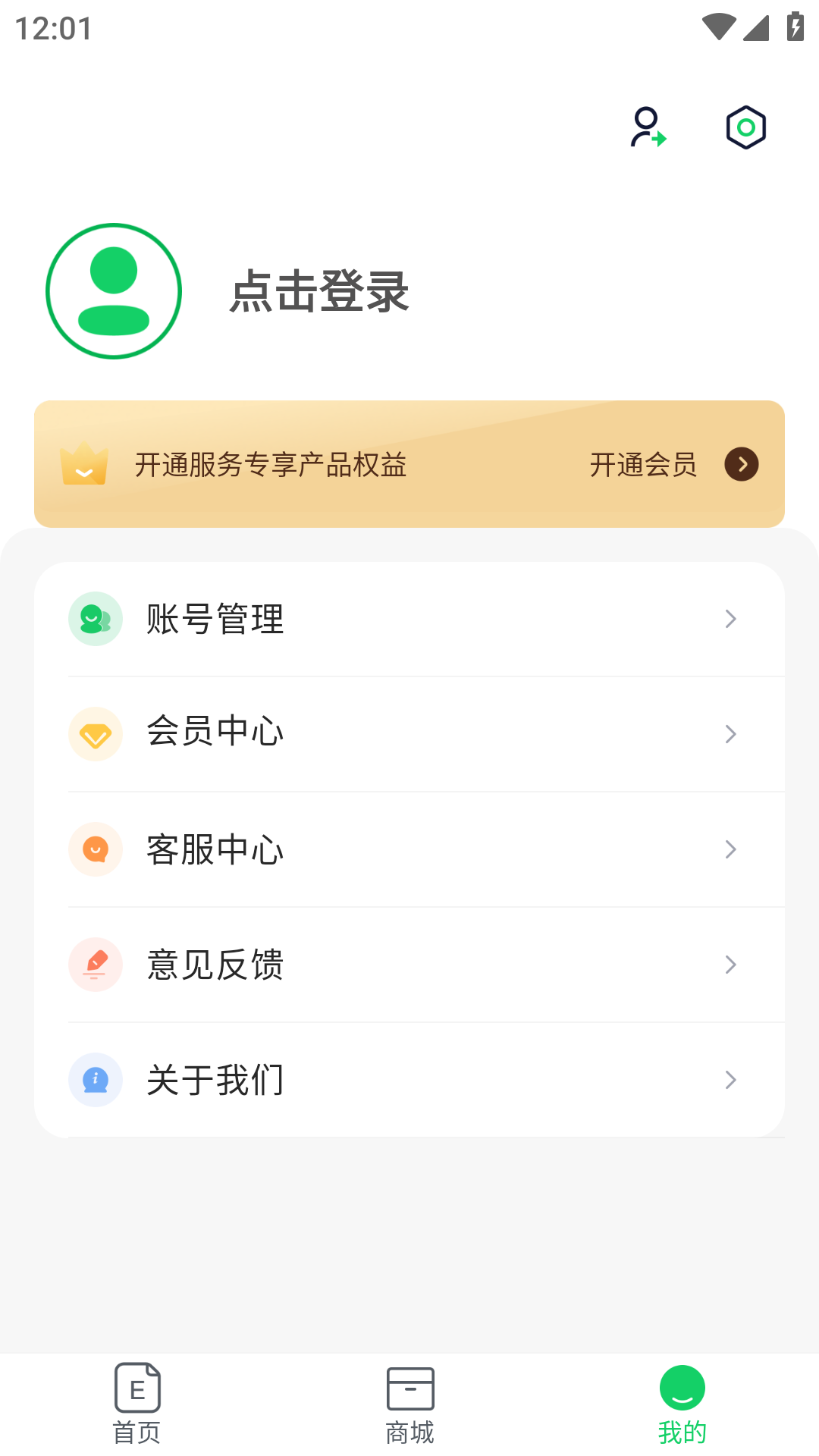This screenshot has height=1456, width=819.
Task: Click the 意见反馈 feedback pen icon
Action: coord(95,965)
